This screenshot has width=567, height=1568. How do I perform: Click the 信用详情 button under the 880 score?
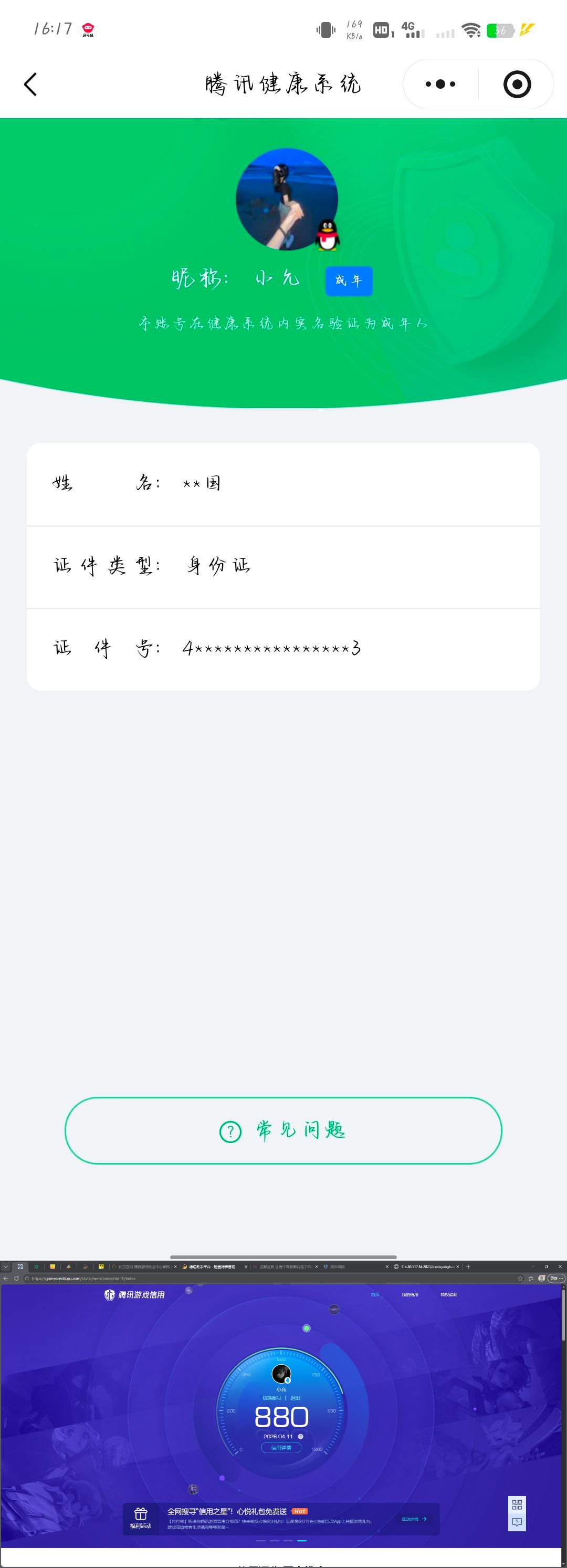tap(283, 1449)
